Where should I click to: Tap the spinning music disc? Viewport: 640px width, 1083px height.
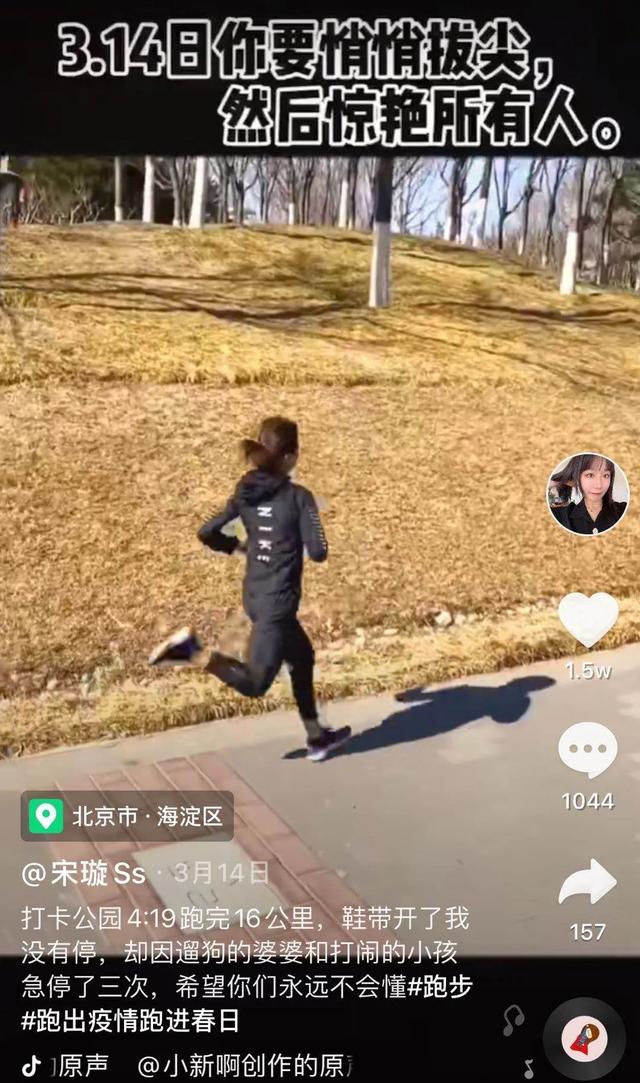coord(585,1040)
